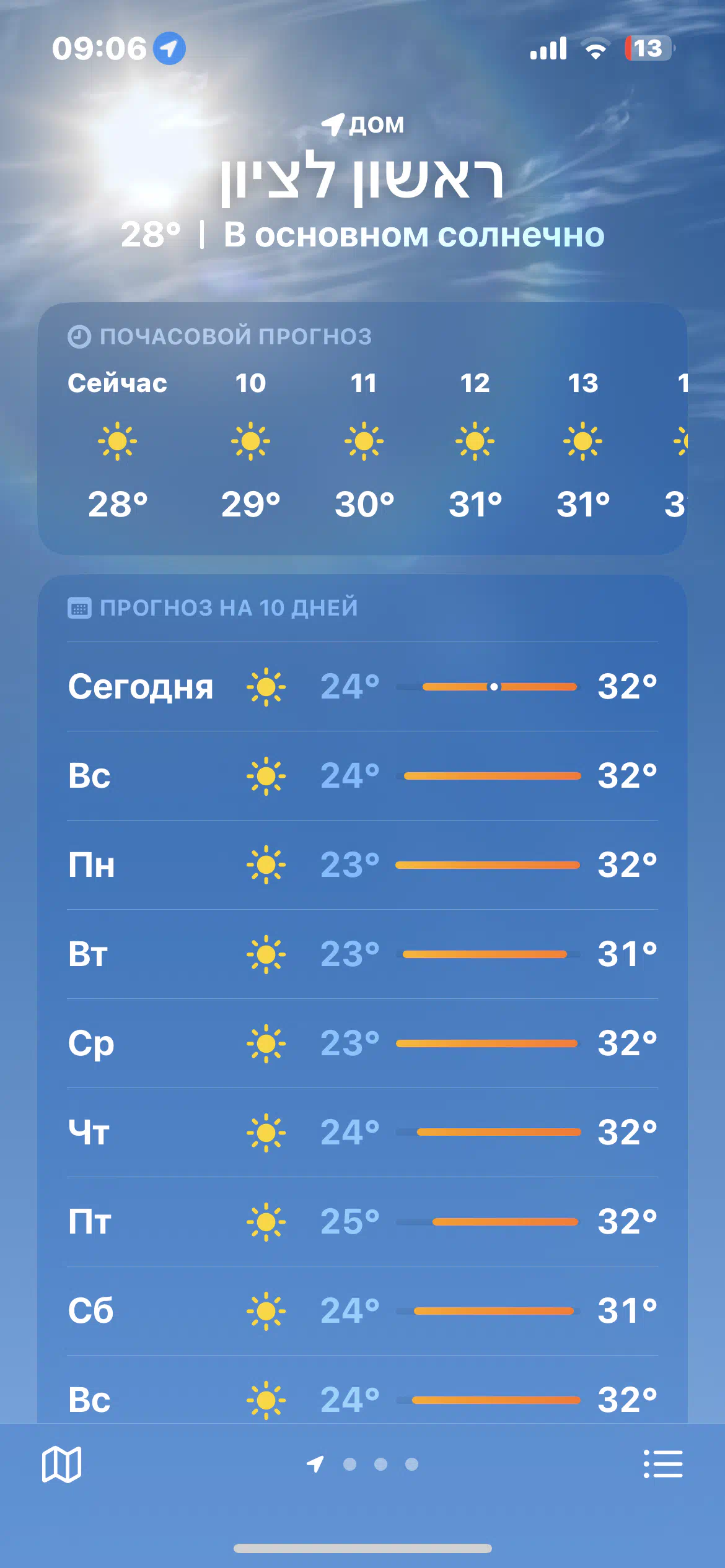Open Tuesday's forecast row Вт
Image resolution: width=725 pixels, height=1568 pixels.
362,954
